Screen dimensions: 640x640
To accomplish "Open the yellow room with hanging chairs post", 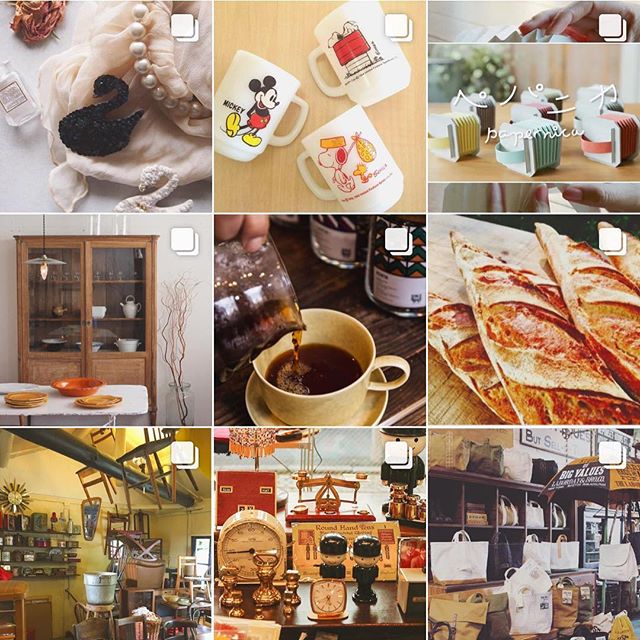I will [x=105, y=533].
